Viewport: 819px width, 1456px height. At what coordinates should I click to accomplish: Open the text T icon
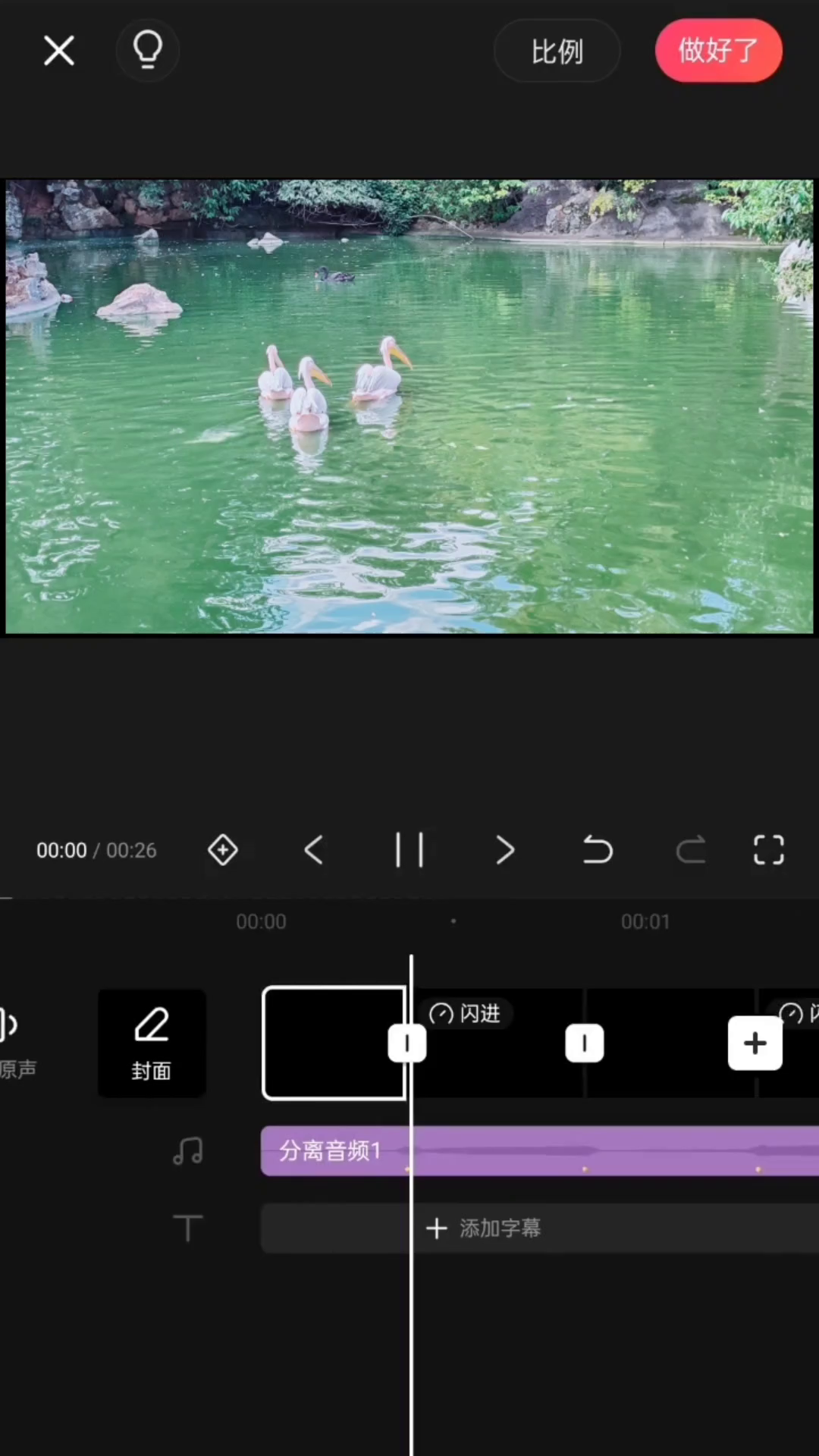tap(188, 1228)
